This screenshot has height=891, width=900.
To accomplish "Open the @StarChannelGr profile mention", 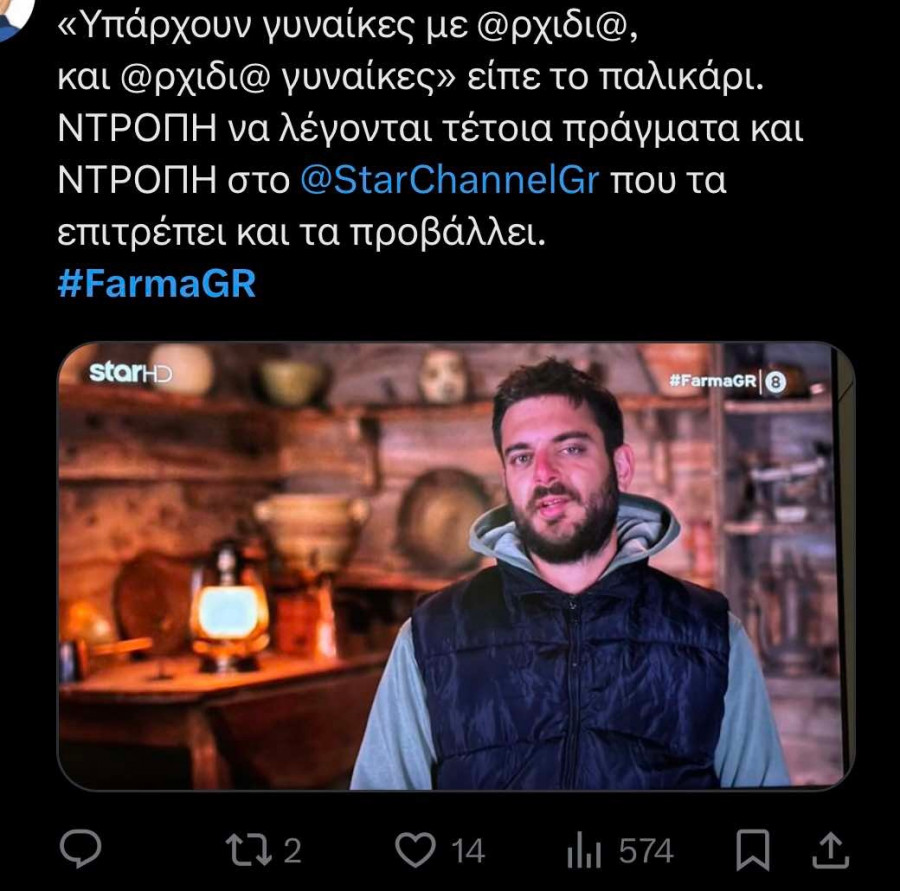I will click(449, 181).
